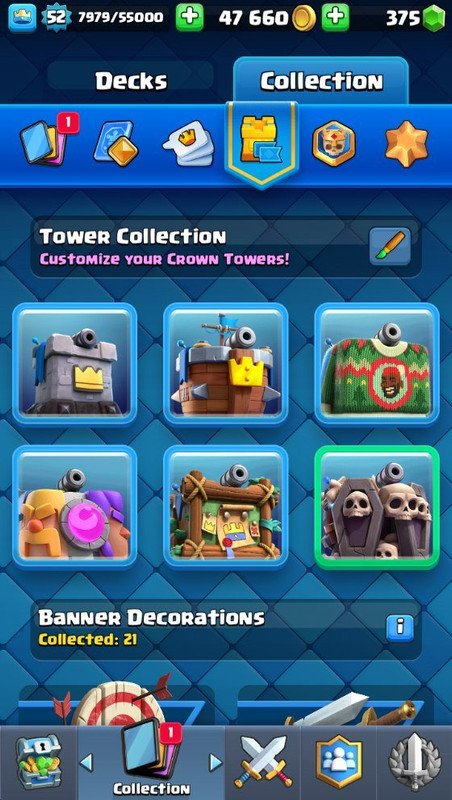The width and height of the screenshot is (452, 800).
Task: Select the green holiday sweater tower skin
Action: (x=377, y=364)
